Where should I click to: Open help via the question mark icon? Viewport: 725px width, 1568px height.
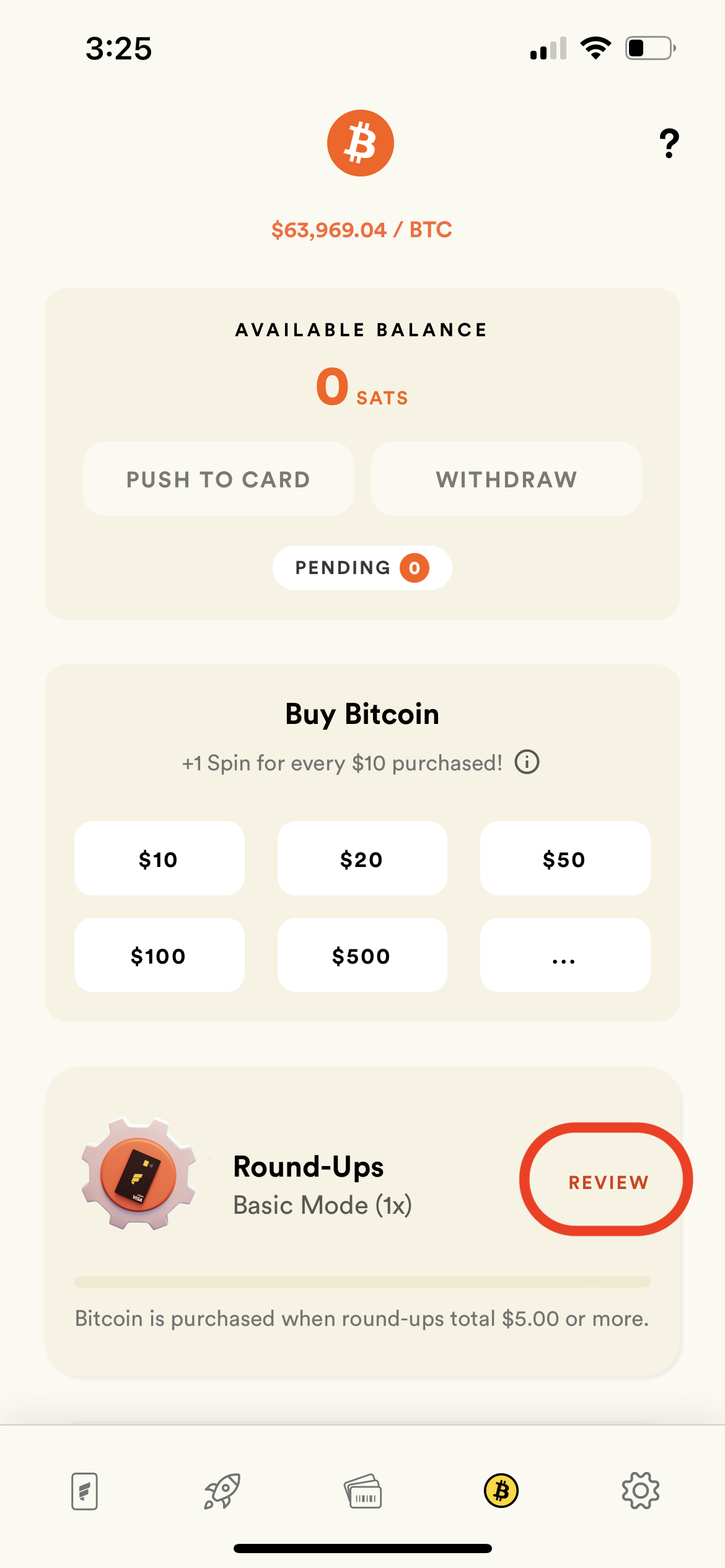coord(669,142)
